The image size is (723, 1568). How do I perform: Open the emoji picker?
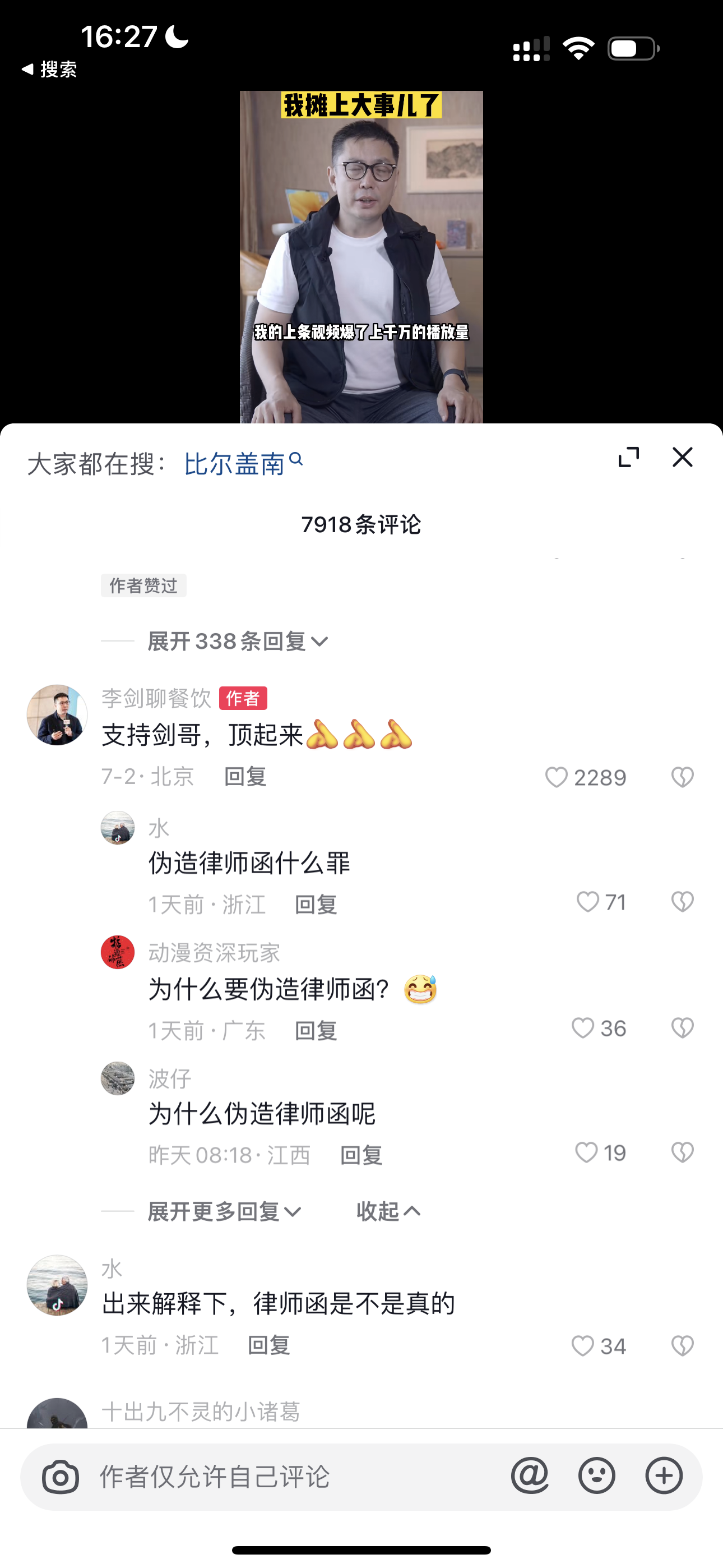point(597,1476)
